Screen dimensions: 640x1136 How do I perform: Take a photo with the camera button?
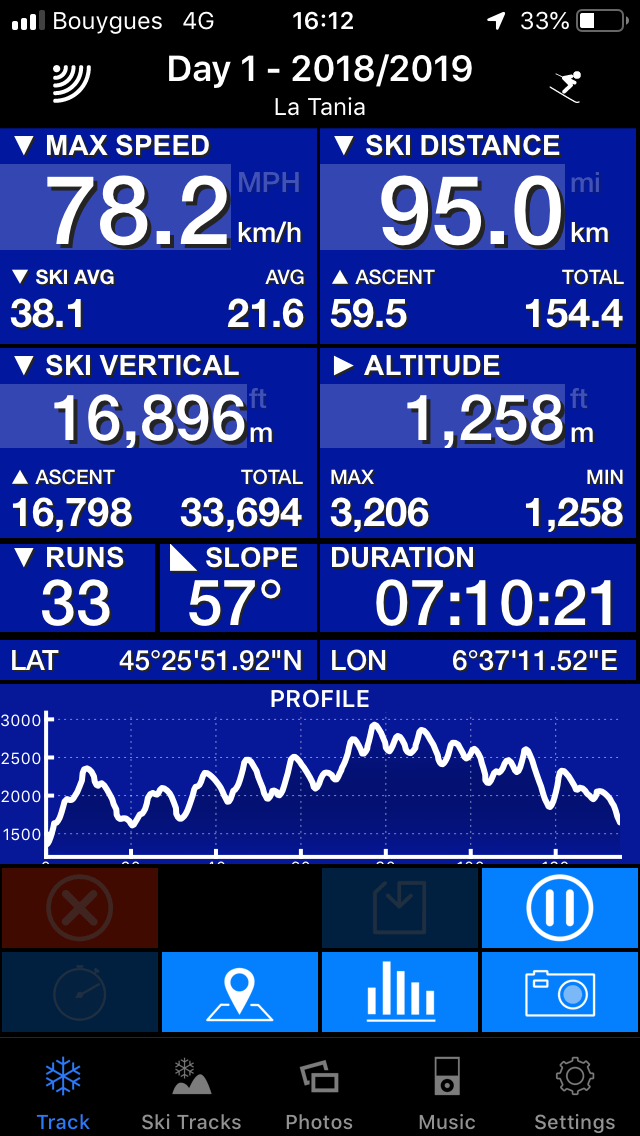tap(560, 991)
